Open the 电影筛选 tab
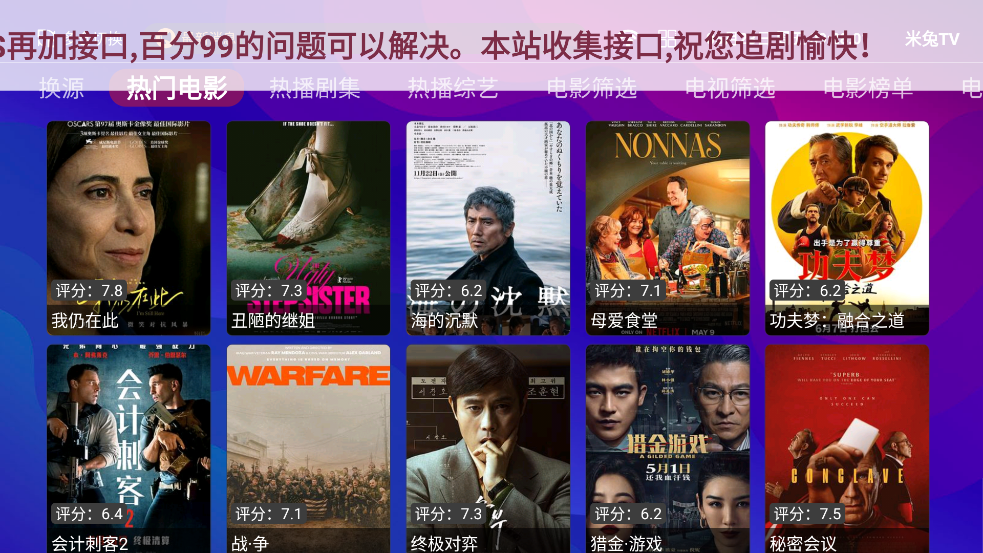The height and width of the screenshot is (553, 983). tap(591, 89)
